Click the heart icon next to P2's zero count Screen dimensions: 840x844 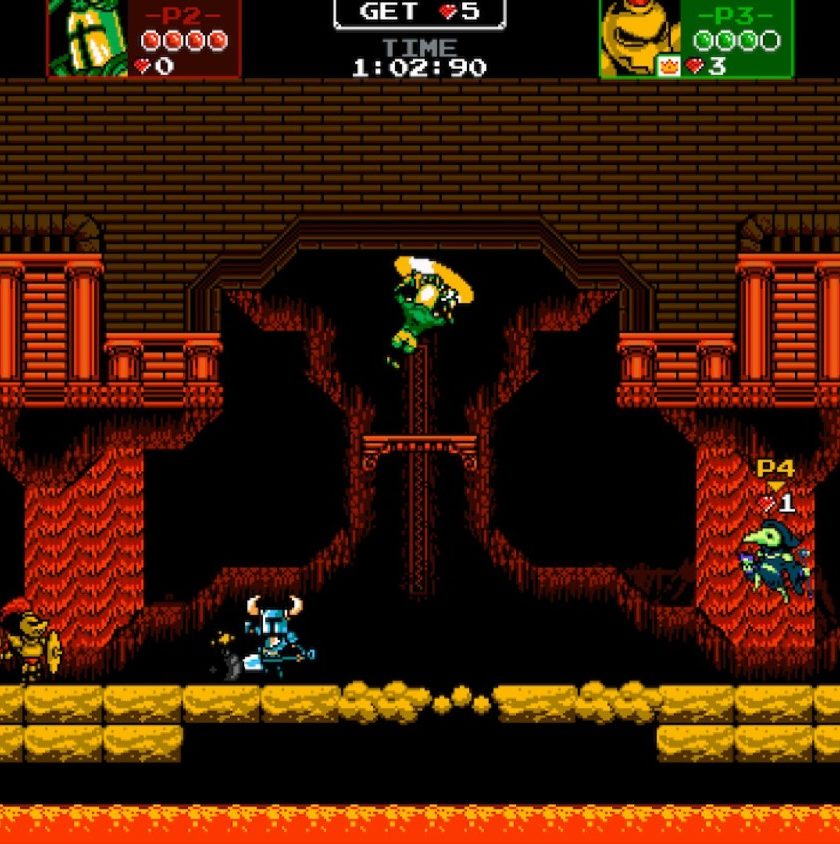click(142, 63)
